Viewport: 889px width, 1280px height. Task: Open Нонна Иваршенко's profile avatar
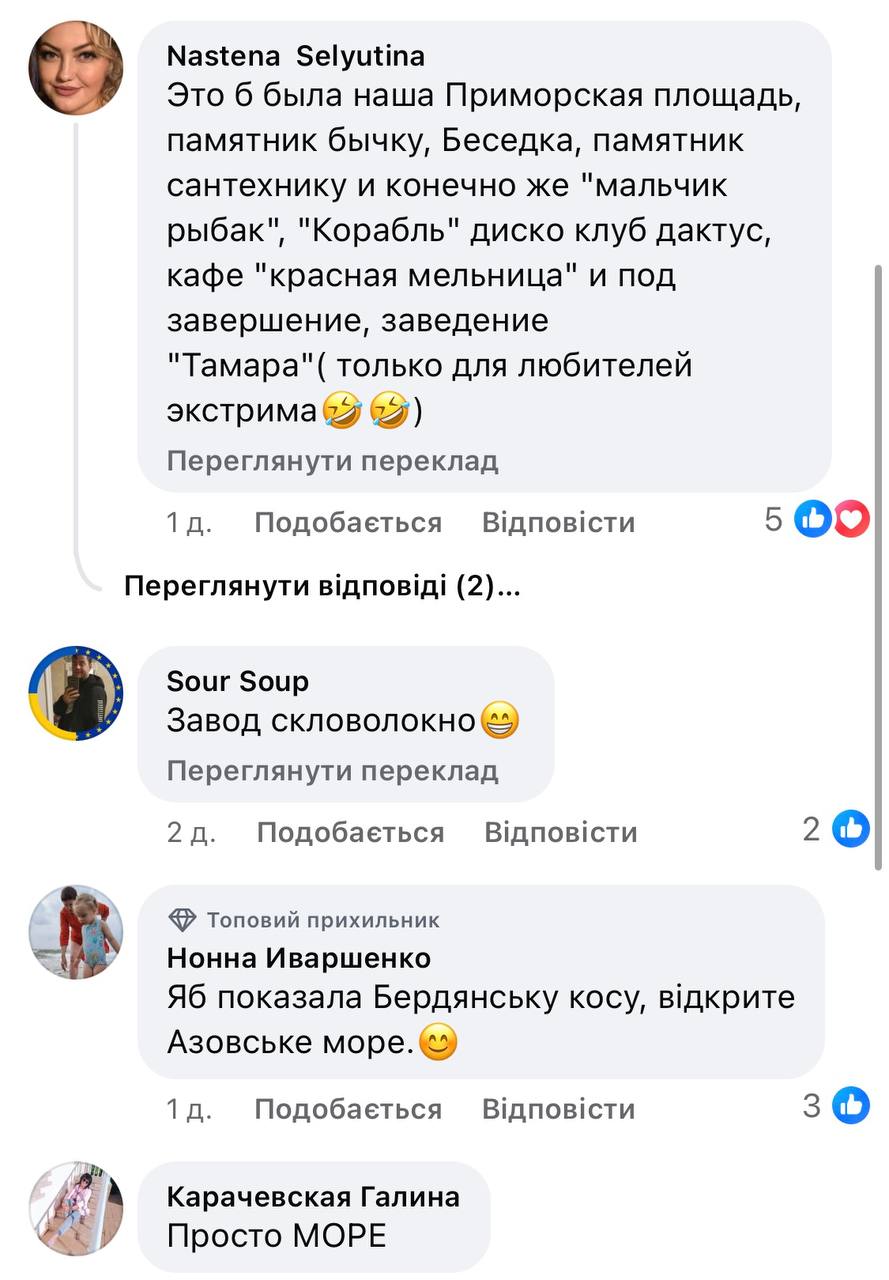click(x=76, y=931)
